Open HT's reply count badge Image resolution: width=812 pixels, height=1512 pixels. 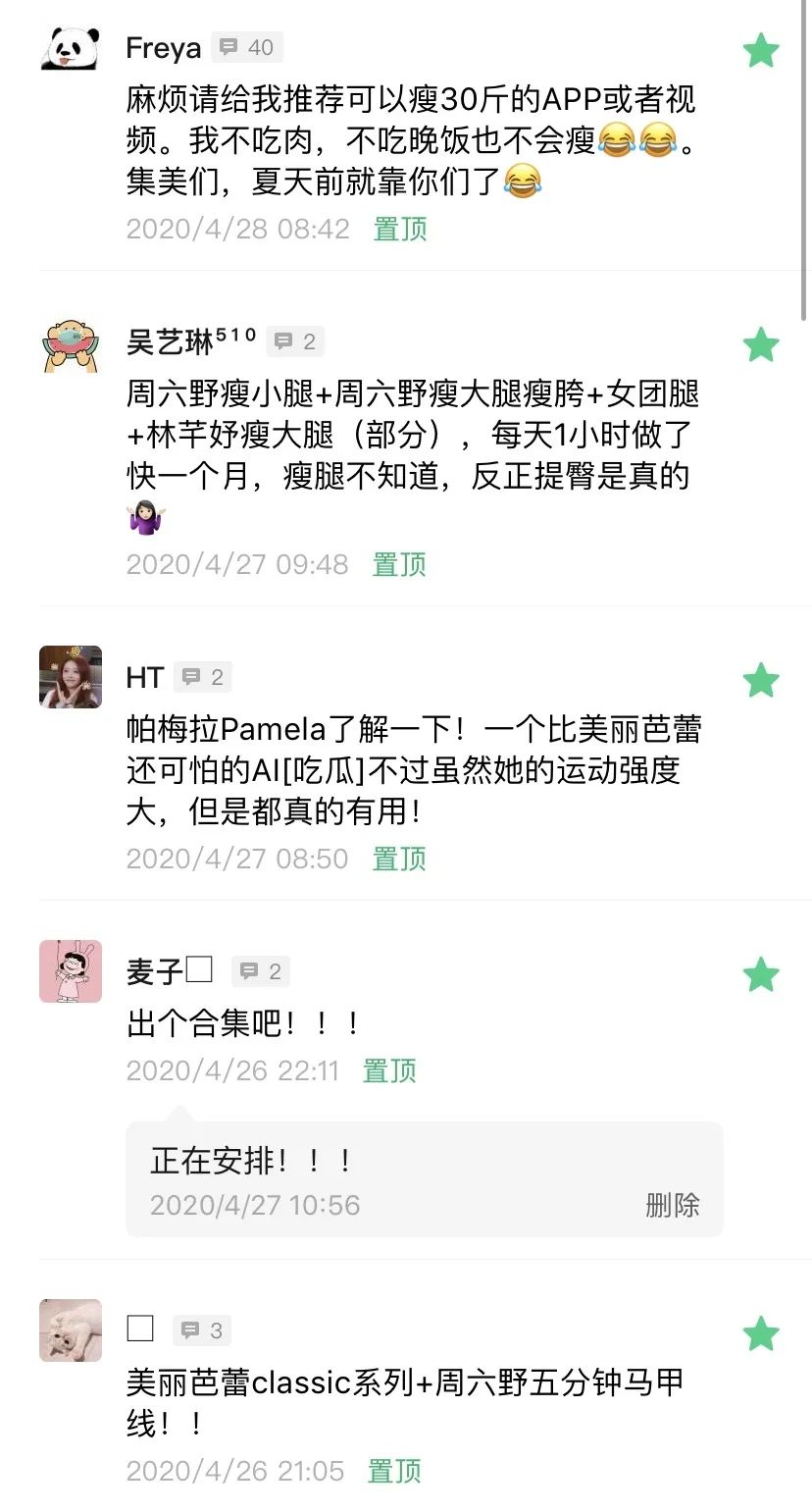203,677
